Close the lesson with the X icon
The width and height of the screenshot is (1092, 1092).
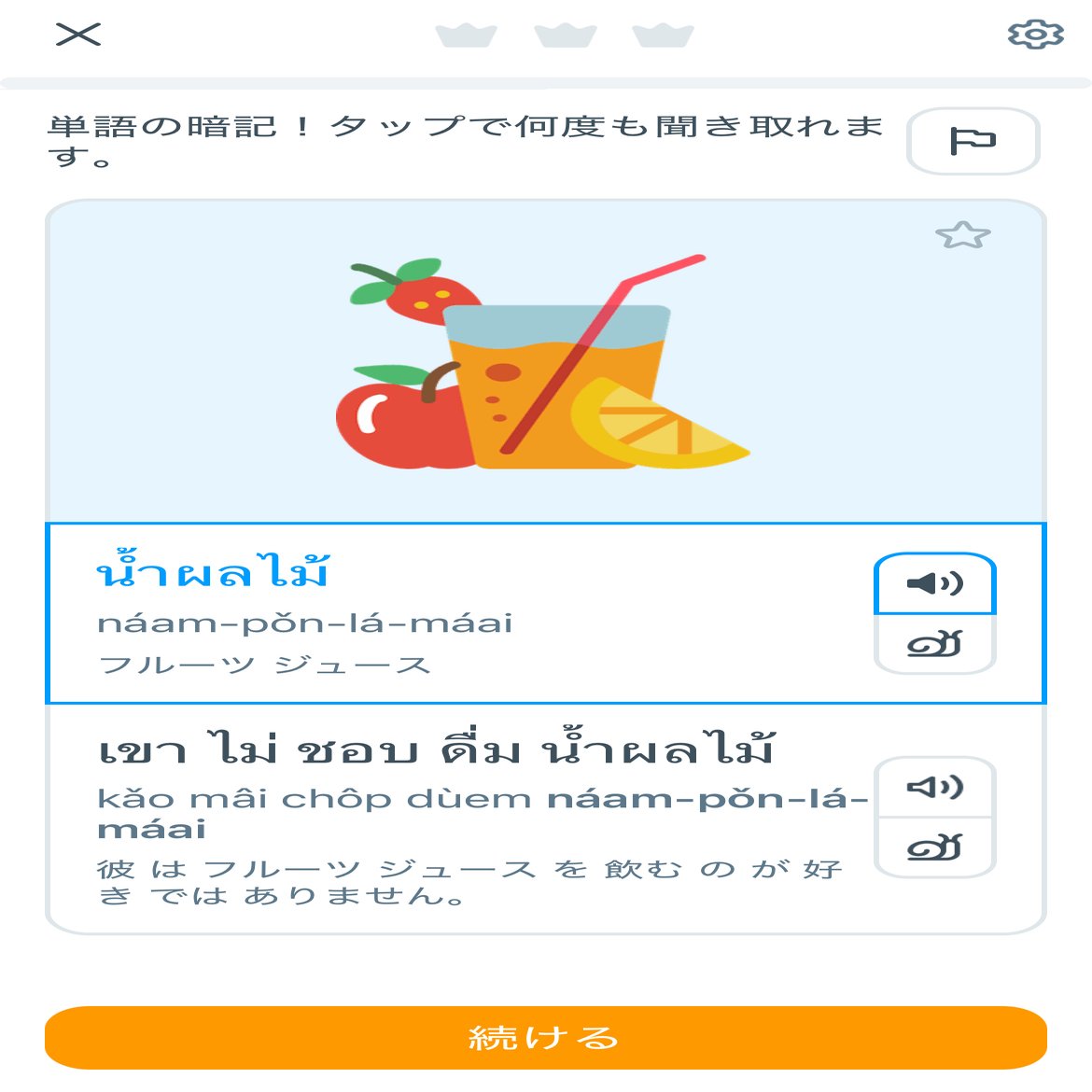(77, 35)
